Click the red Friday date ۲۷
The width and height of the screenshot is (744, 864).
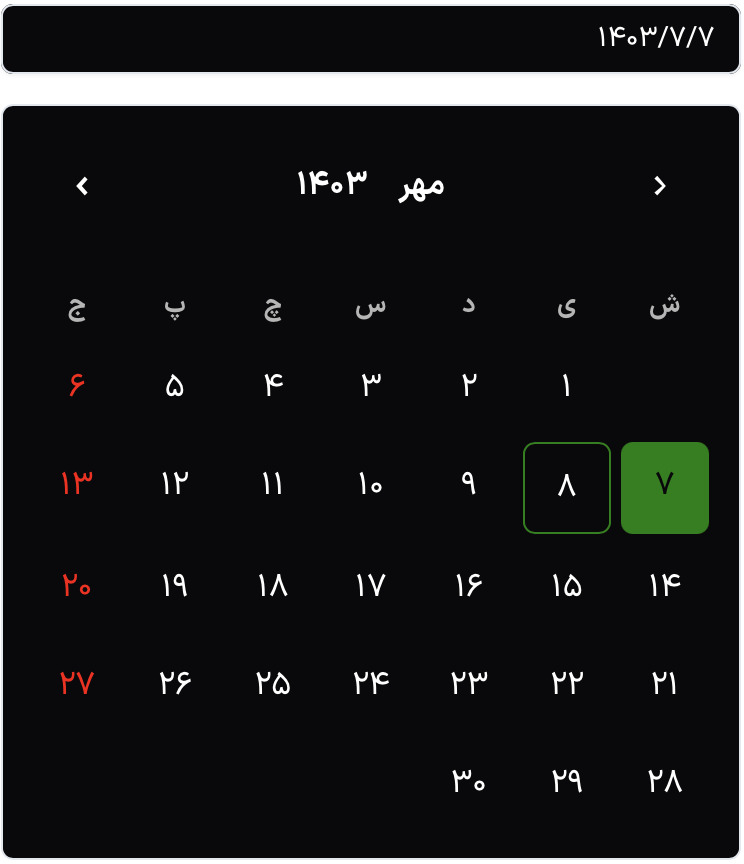[75, 684]
